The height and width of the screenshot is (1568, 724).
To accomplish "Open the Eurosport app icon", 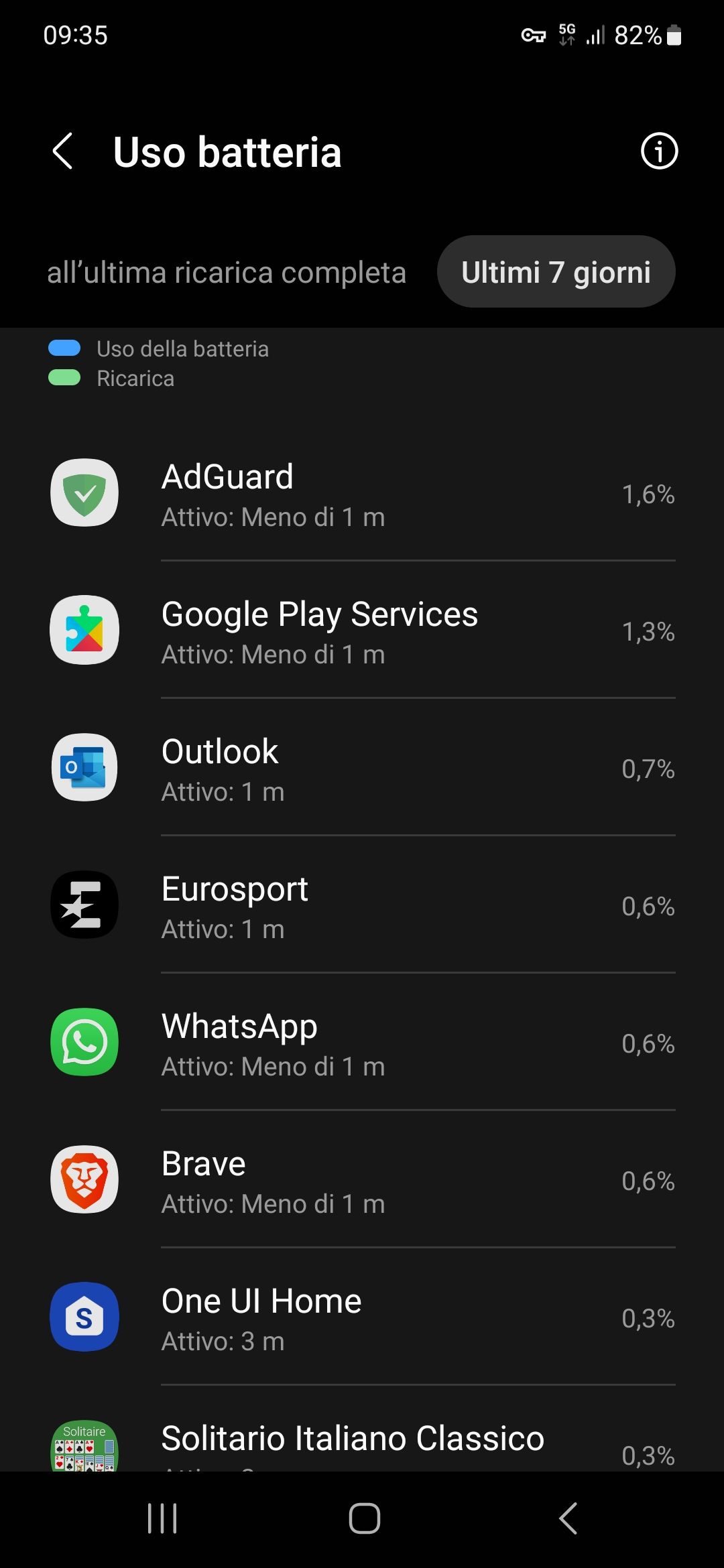I will coord(84,905).
